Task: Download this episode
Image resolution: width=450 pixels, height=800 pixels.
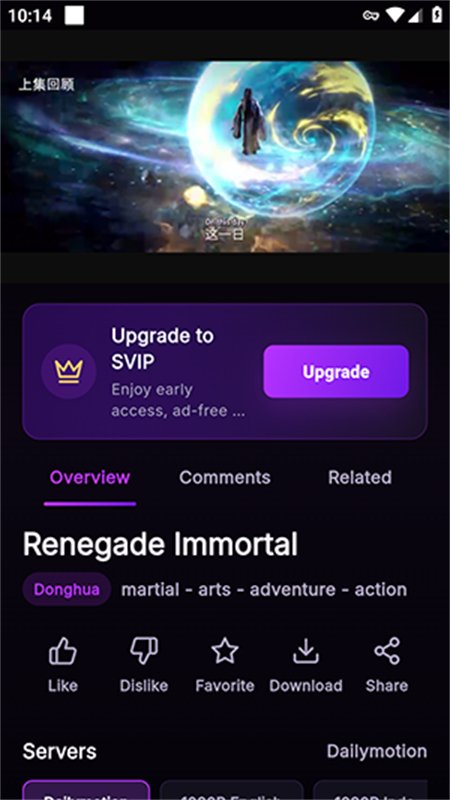Action: [306, 666]
